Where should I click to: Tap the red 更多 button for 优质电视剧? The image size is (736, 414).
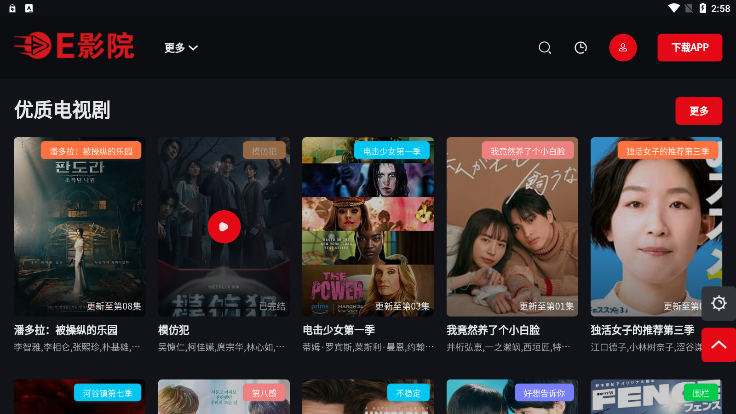698,111
